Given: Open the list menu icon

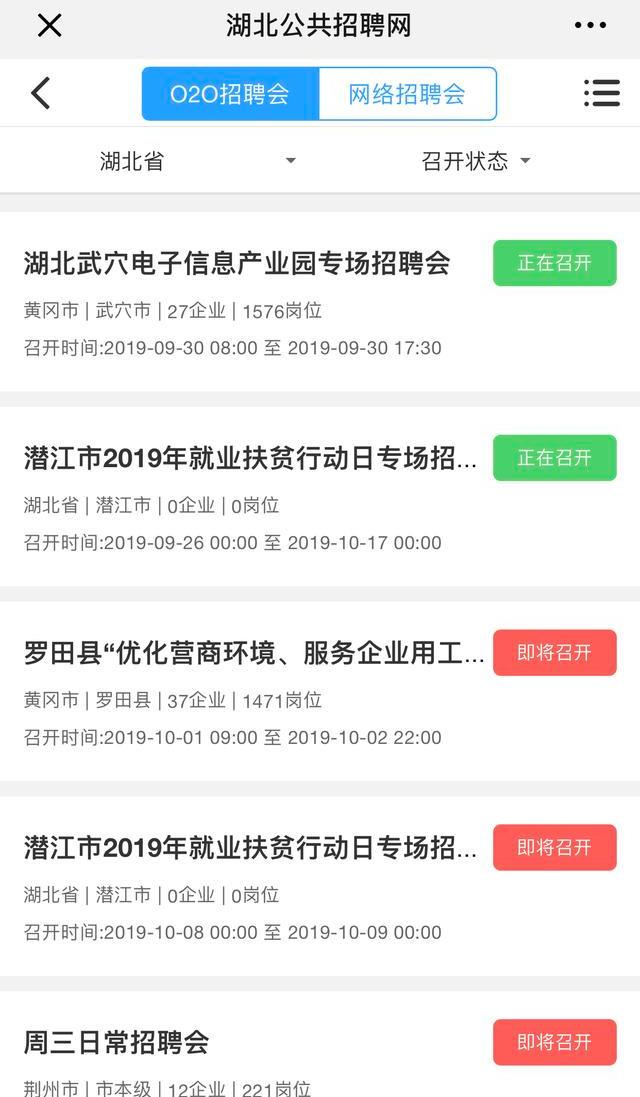Looking at the screenshot, I should (x=602, y=93).
